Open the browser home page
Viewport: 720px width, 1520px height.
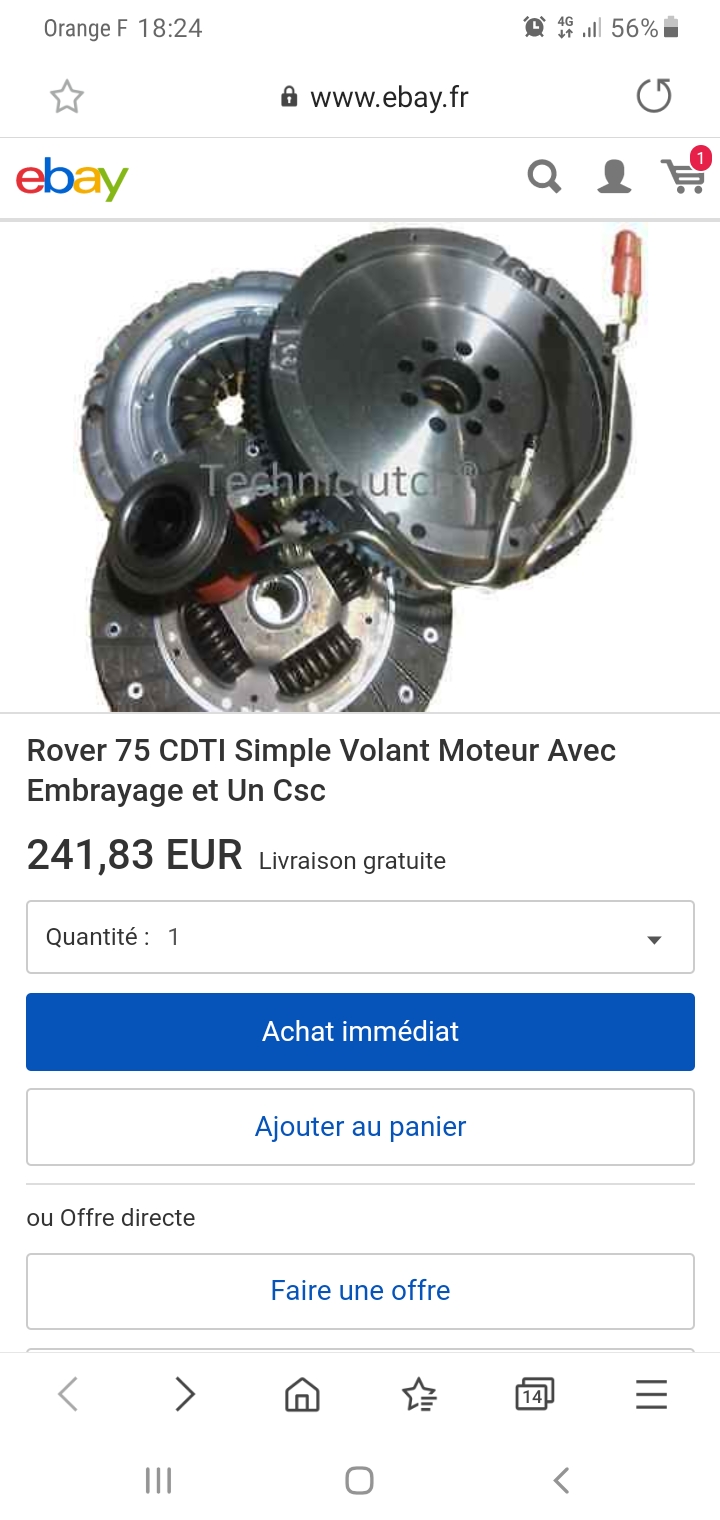coord(302,1394)
